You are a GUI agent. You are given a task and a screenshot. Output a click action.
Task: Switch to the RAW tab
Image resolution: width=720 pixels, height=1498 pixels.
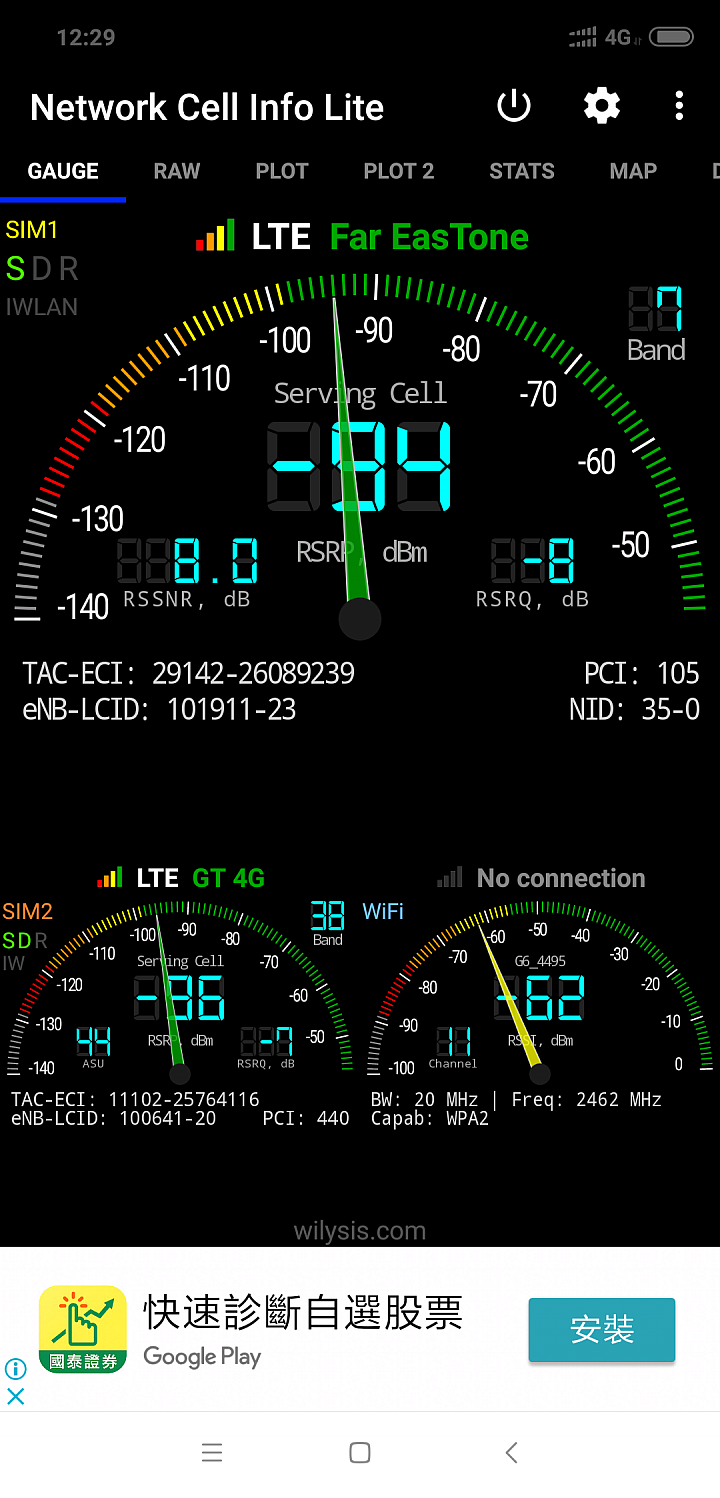[177, 171]
